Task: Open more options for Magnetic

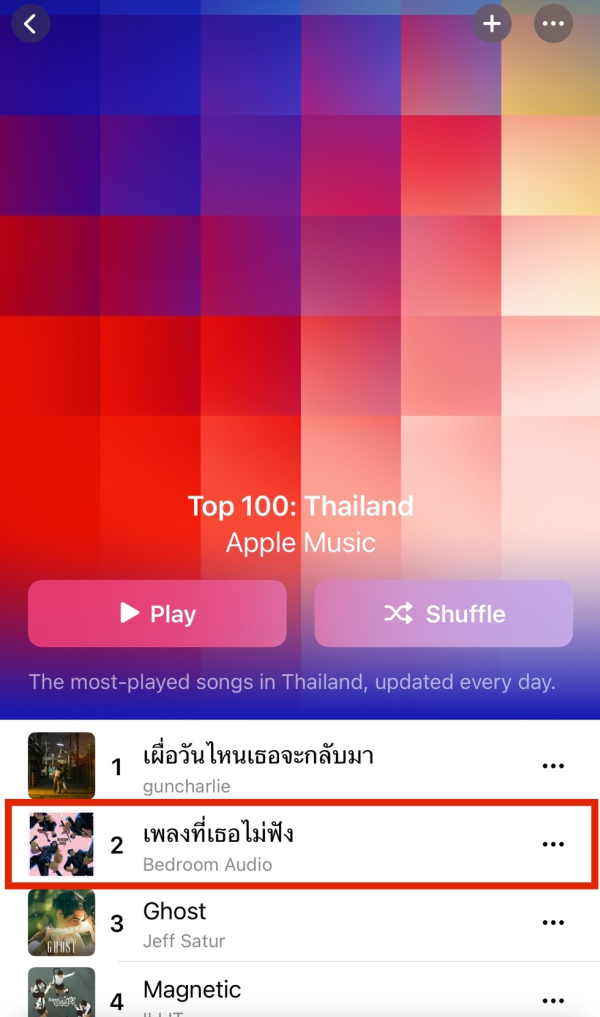Action: (553, 998)
